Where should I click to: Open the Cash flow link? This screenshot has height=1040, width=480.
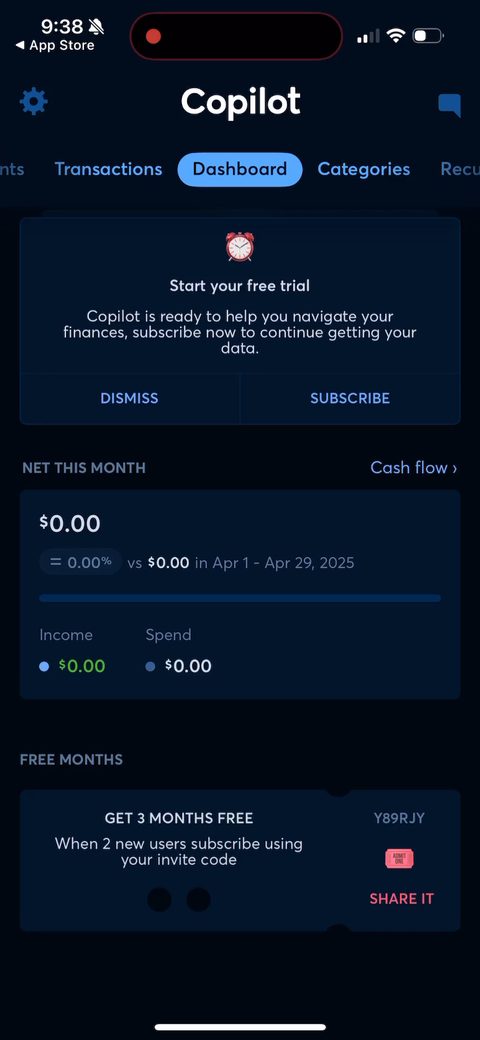(x=414, y=468)
